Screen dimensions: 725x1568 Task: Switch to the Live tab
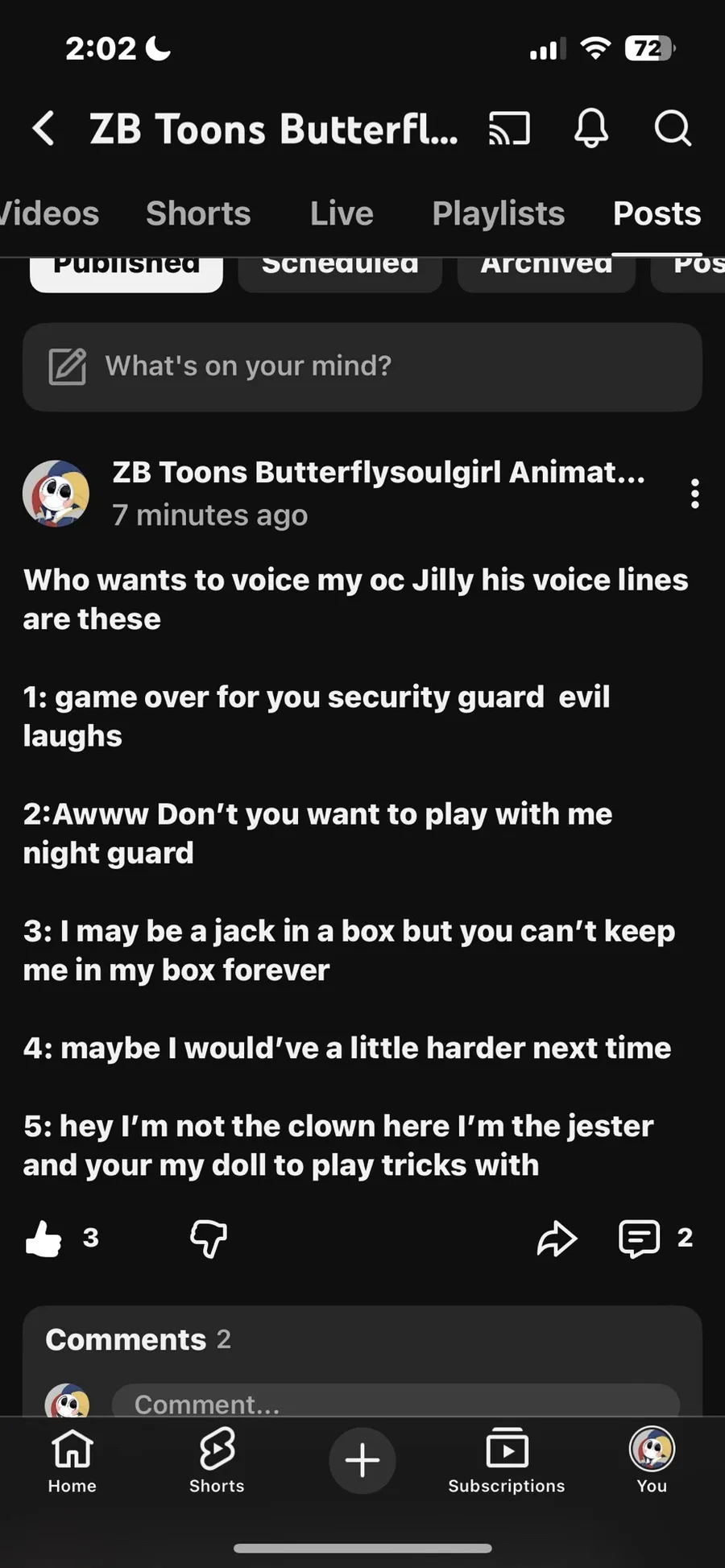tap(342, 213)
